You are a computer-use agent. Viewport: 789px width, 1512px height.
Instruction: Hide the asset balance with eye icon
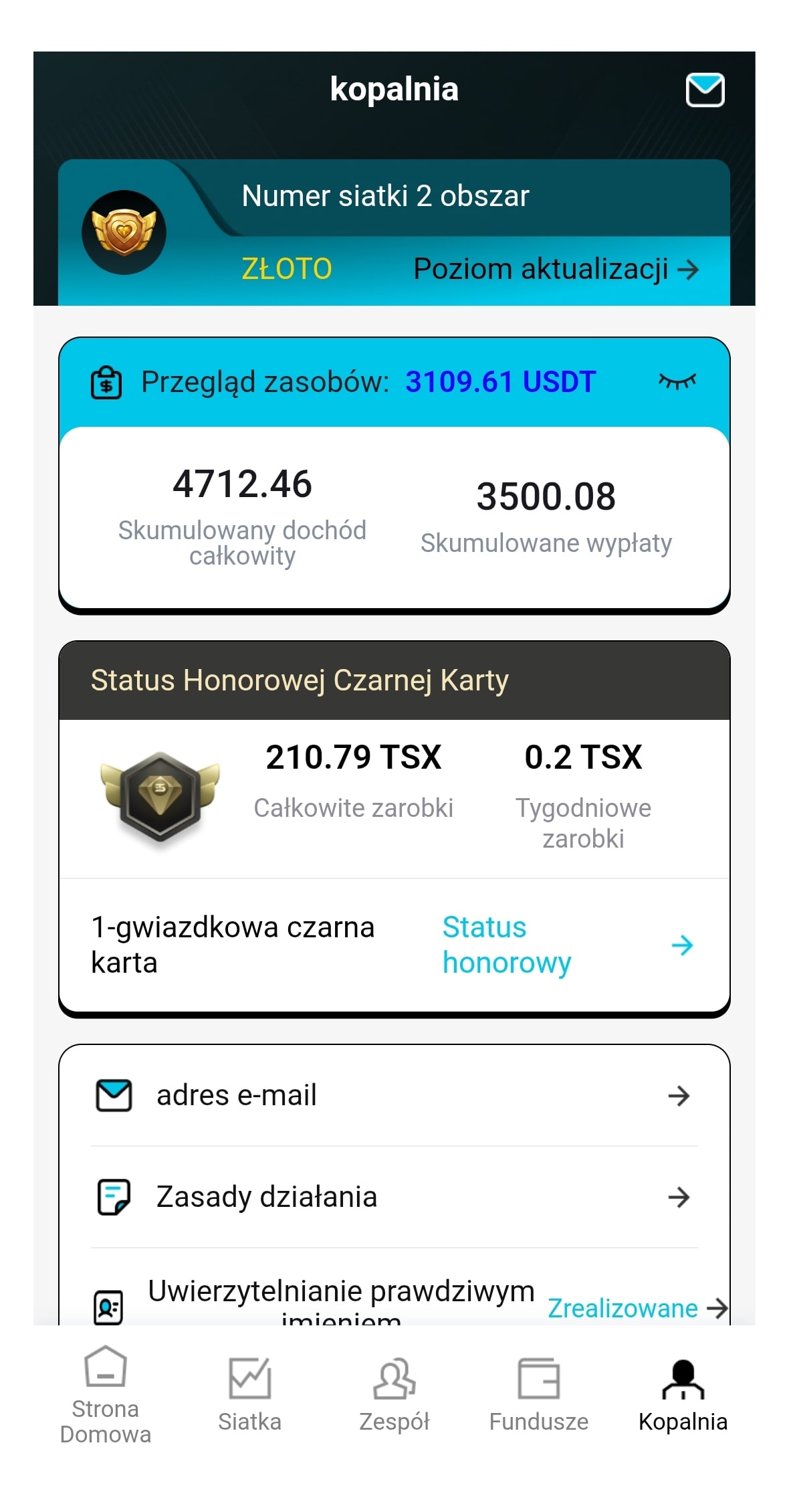point(677,381)
